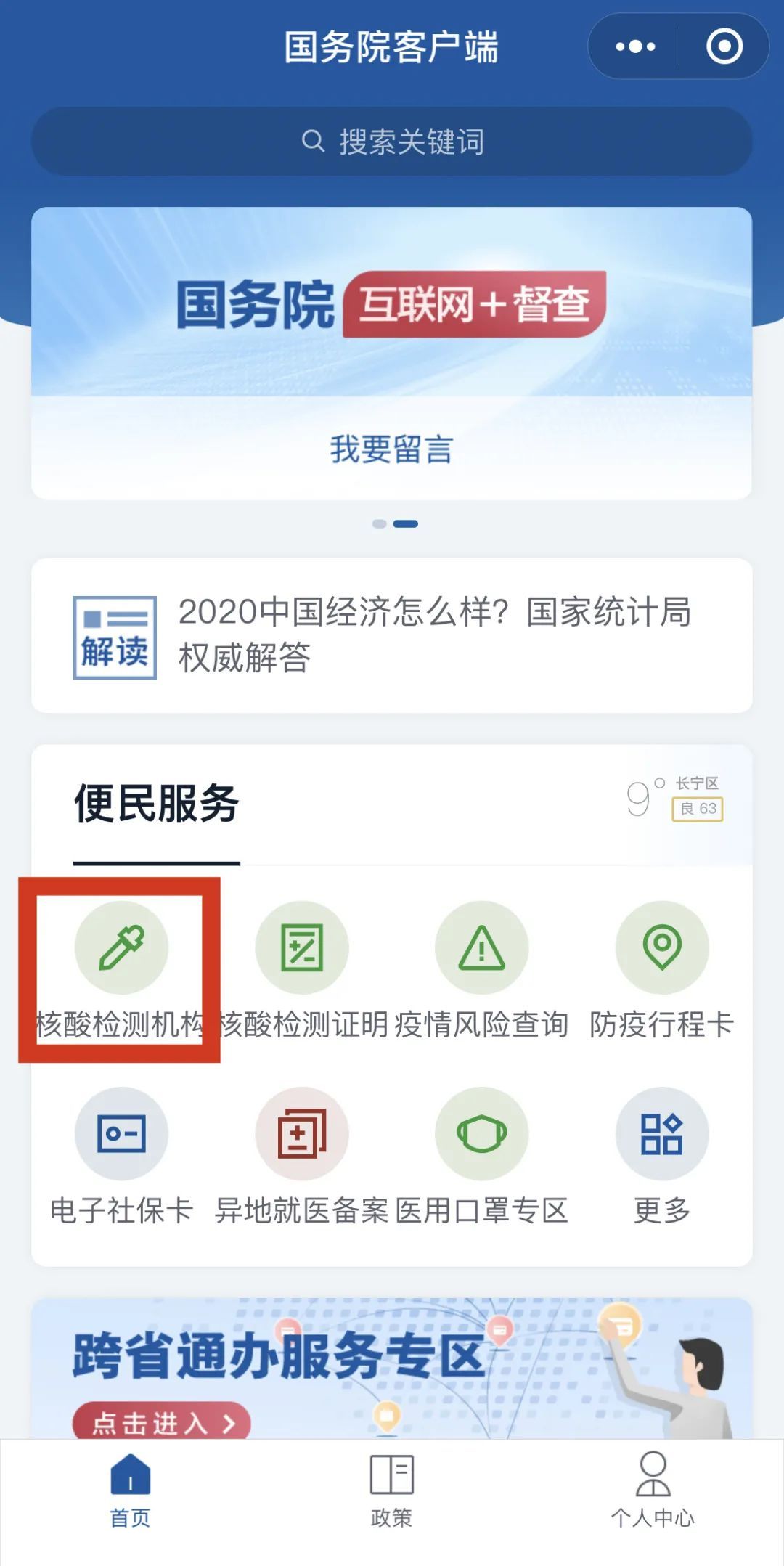Tap the 搜索关键词 search box
This screenshot has height=1566, width=784.
point(392,142)
